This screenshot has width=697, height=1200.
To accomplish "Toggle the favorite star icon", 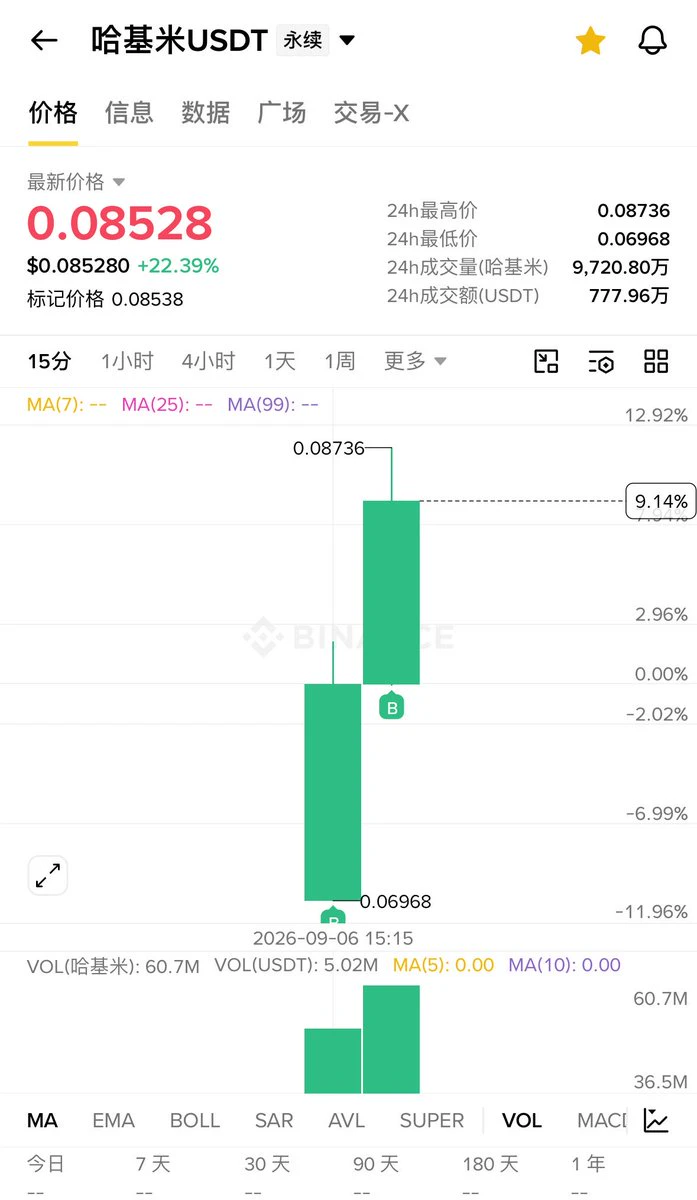I will pyautogui.click(x=590, y=41).
